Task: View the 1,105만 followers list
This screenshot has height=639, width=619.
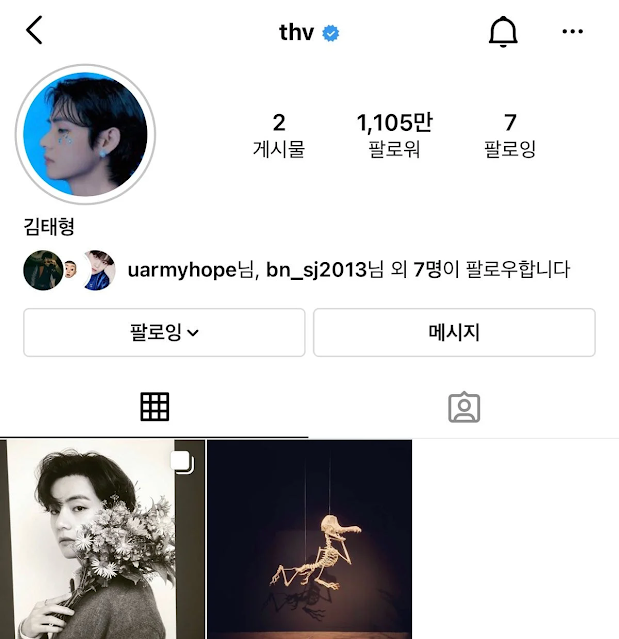Action: pos(394,136)
